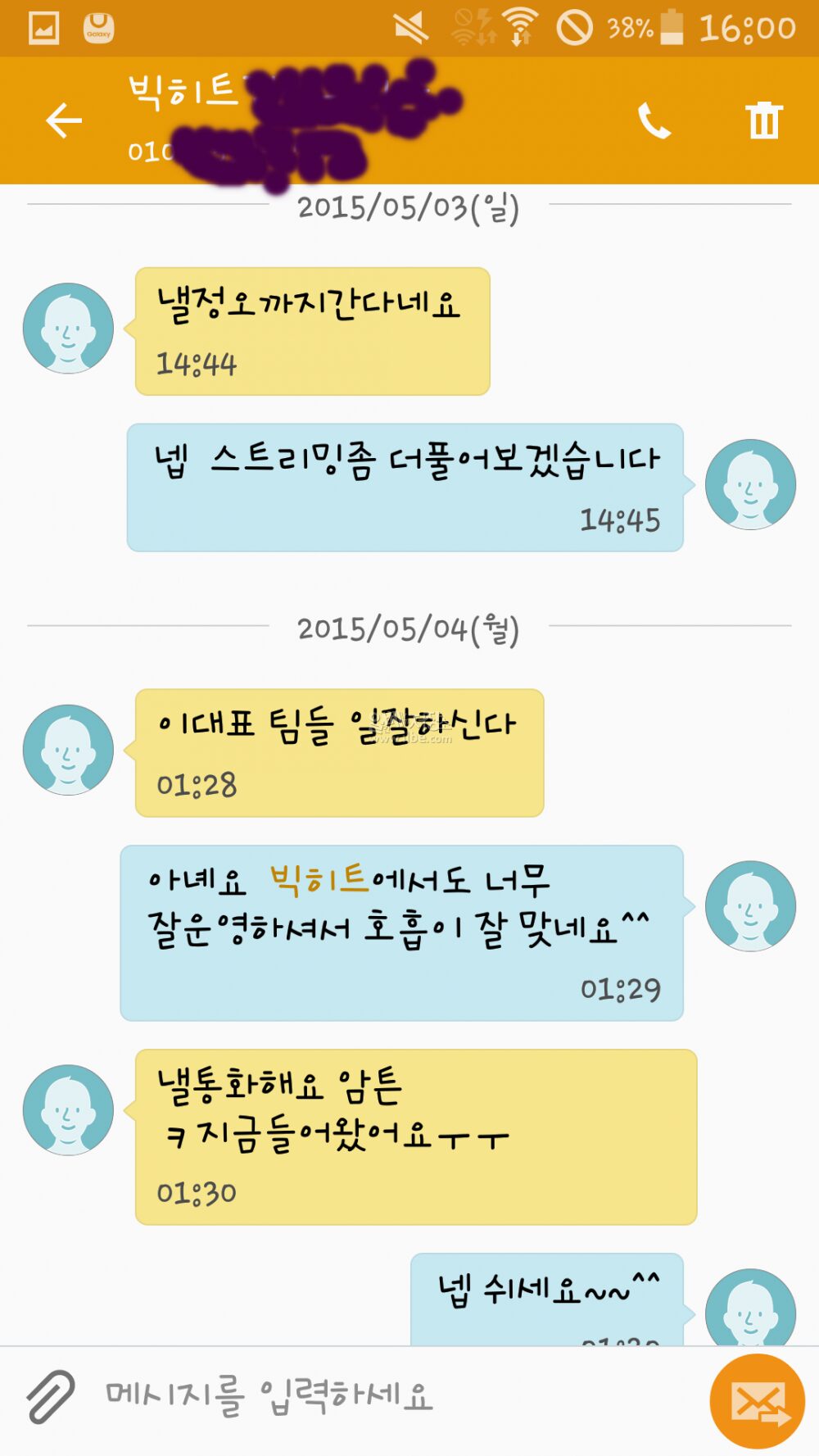The width and height of the screenshot is (819, 1456).
Task: Open the highlighted 빅히트 link in the message
Action: 320,879
